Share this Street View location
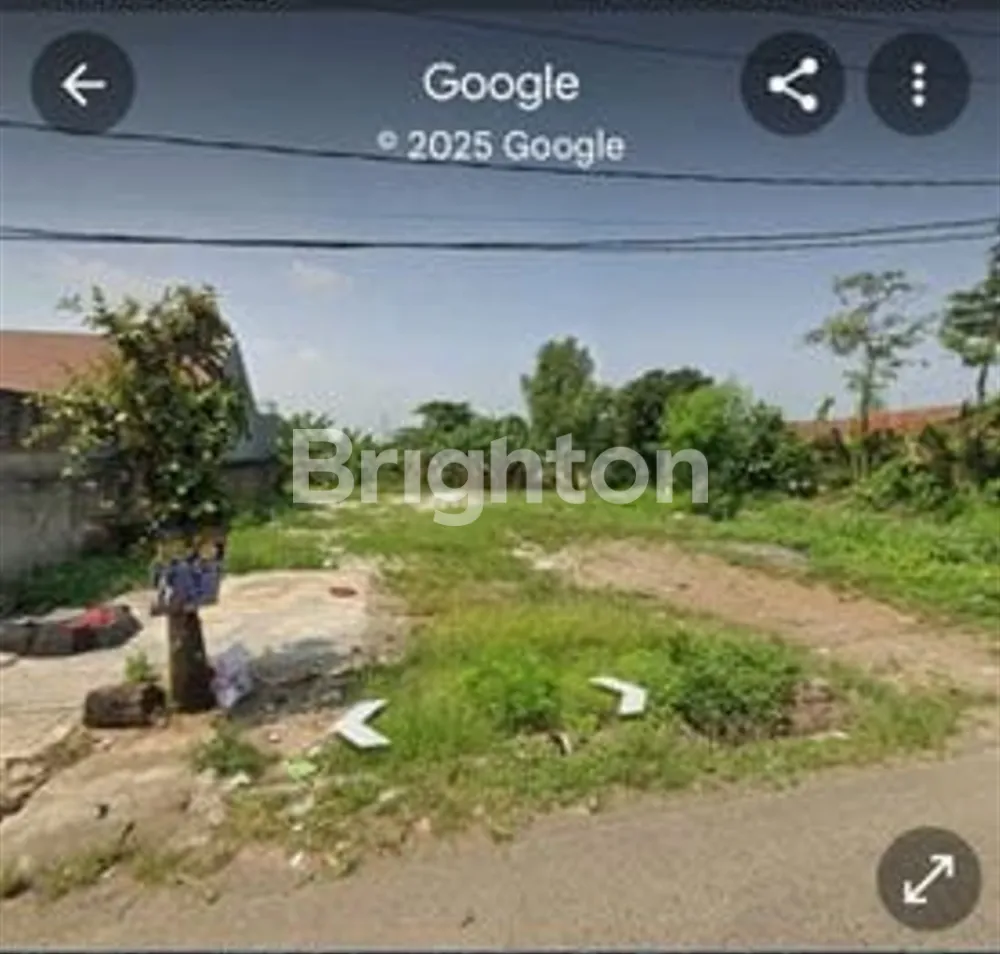The image size is (1000, 954). [793, 84]
